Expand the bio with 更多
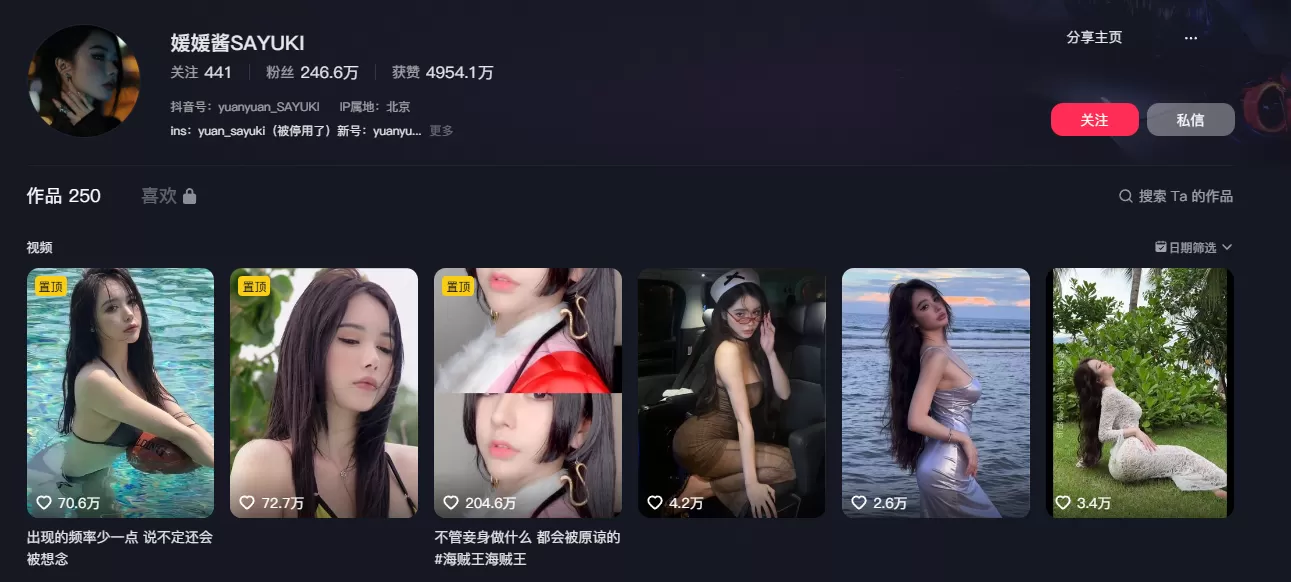 [x=441, y=131]
